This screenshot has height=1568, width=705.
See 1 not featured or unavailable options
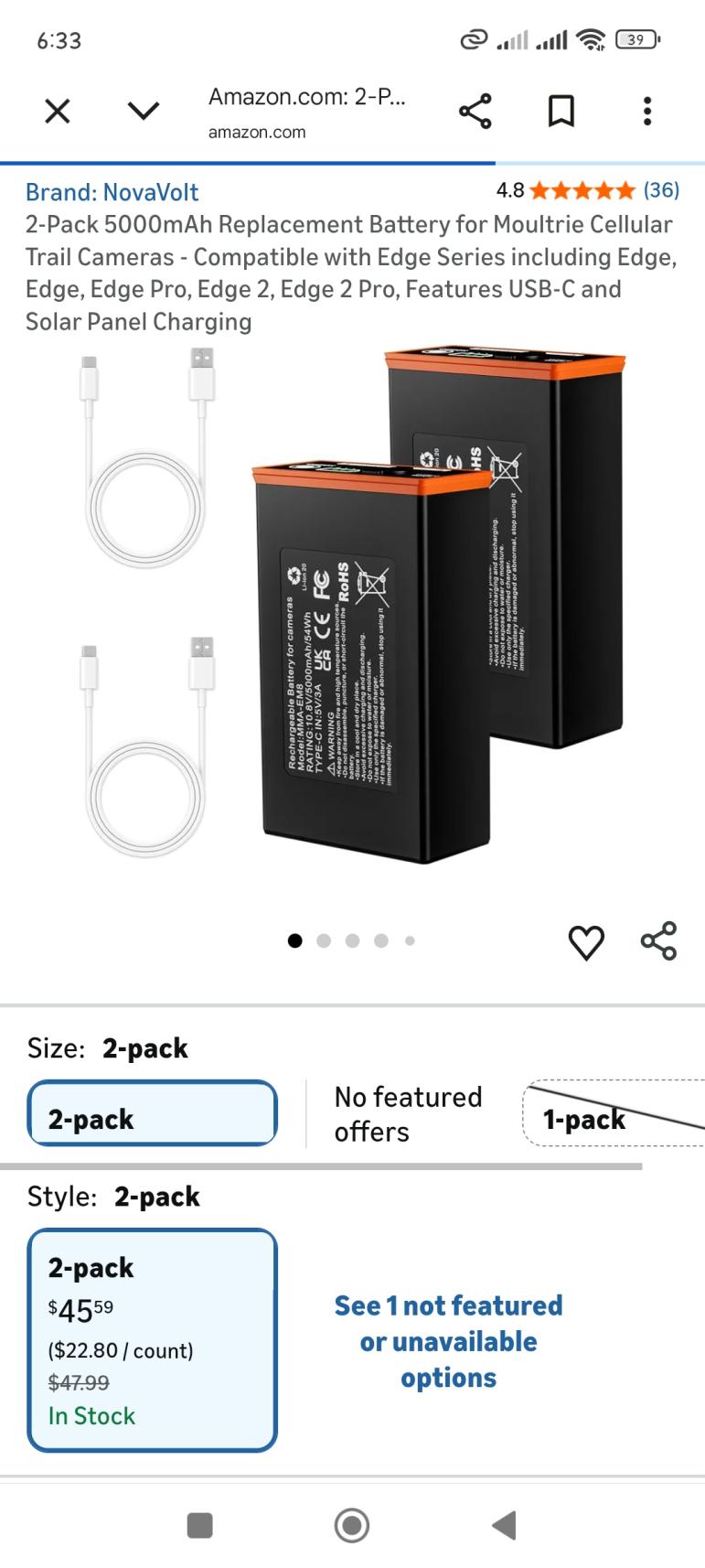click(x=448, y=1341)
